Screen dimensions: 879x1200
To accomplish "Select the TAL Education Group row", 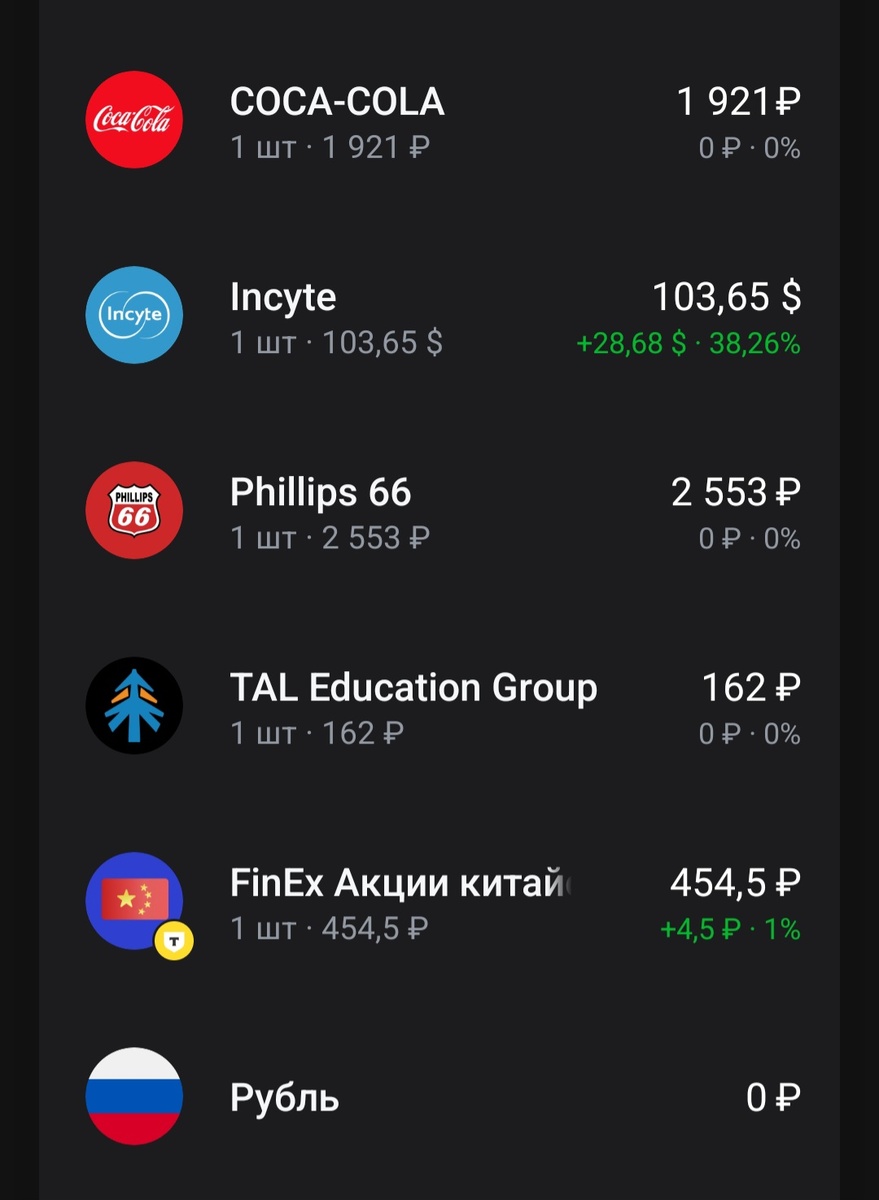I will click(413, 688).
